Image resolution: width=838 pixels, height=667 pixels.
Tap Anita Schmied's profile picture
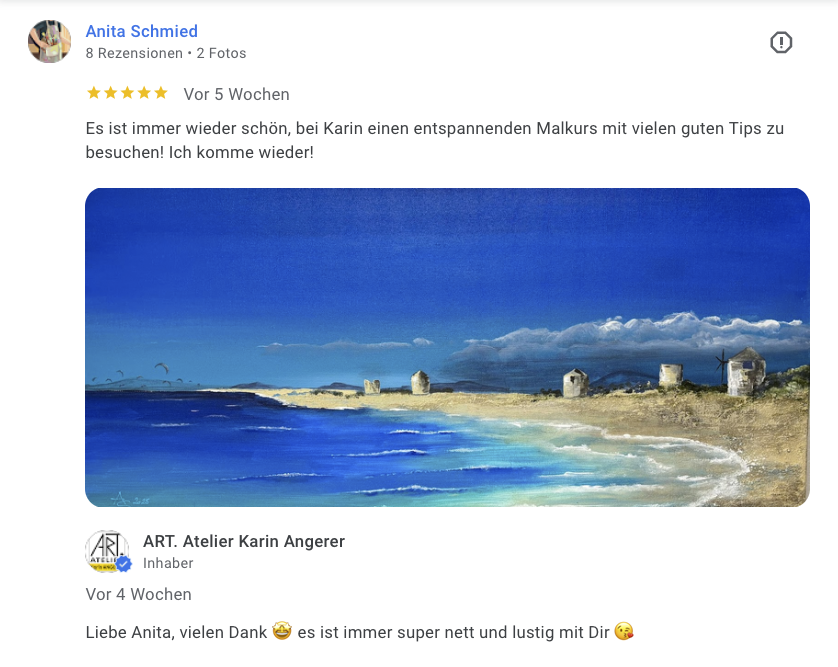pos(49,41)
